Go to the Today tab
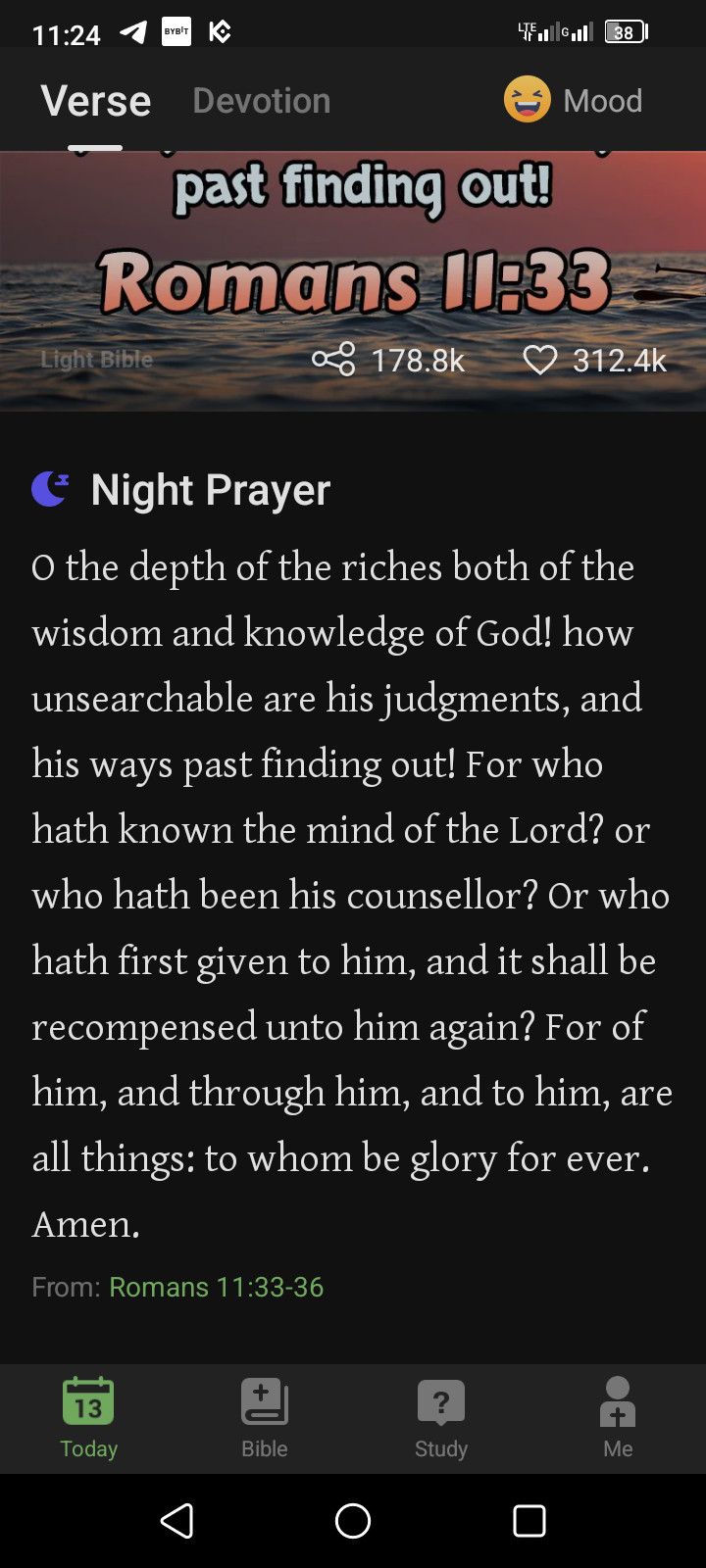706x1568 pixels. pyautogui.click(x=88, y=1418)
